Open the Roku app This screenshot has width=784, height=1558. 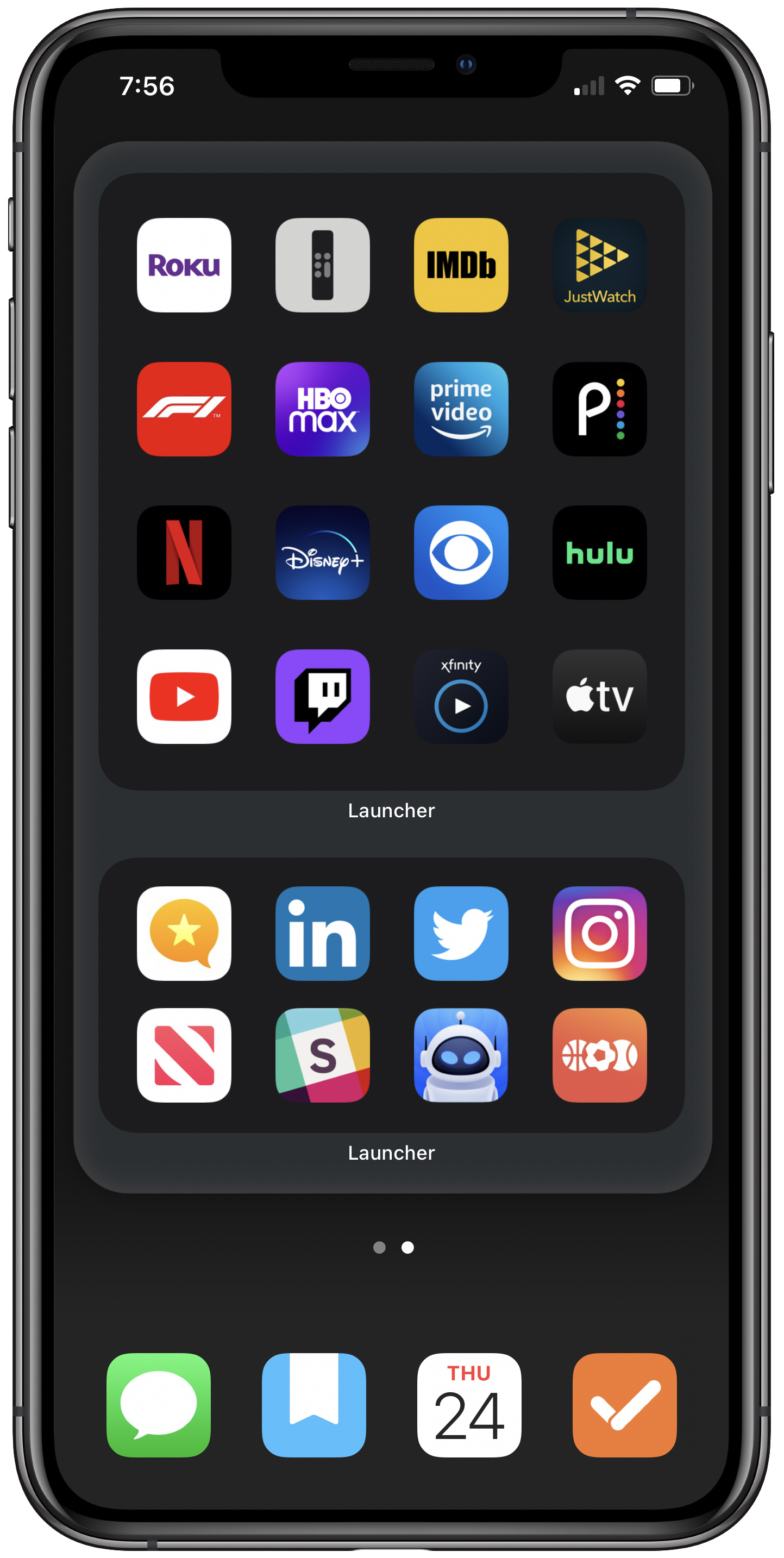[184, 265]
